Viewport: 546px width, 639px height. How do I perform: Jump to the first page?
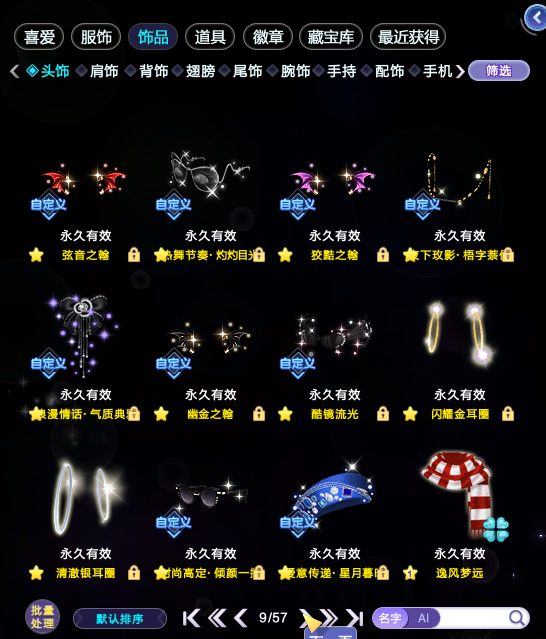point(191,618)
